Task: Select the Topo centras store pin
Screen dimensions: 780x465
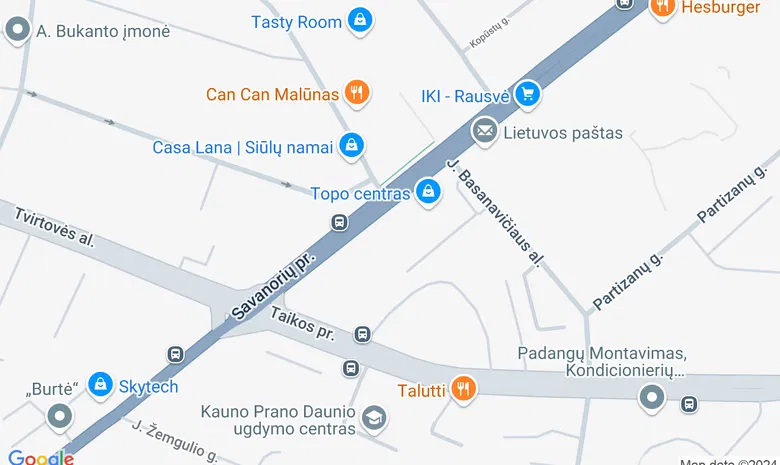Action: [x=428, y=192]
